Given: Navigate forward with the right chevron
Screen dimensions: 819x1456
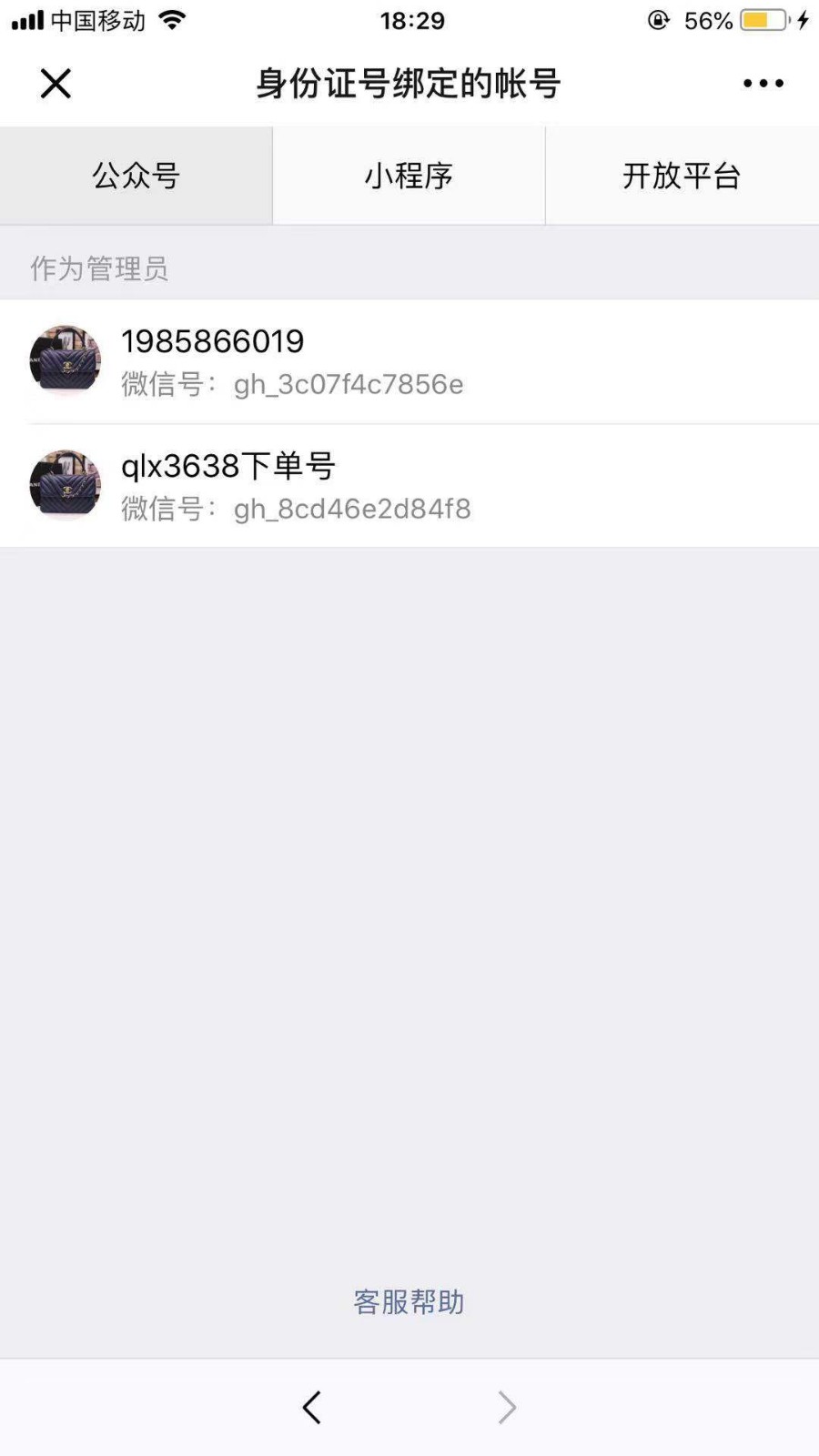Looking at the screenshot, I should pos(507,1407).
